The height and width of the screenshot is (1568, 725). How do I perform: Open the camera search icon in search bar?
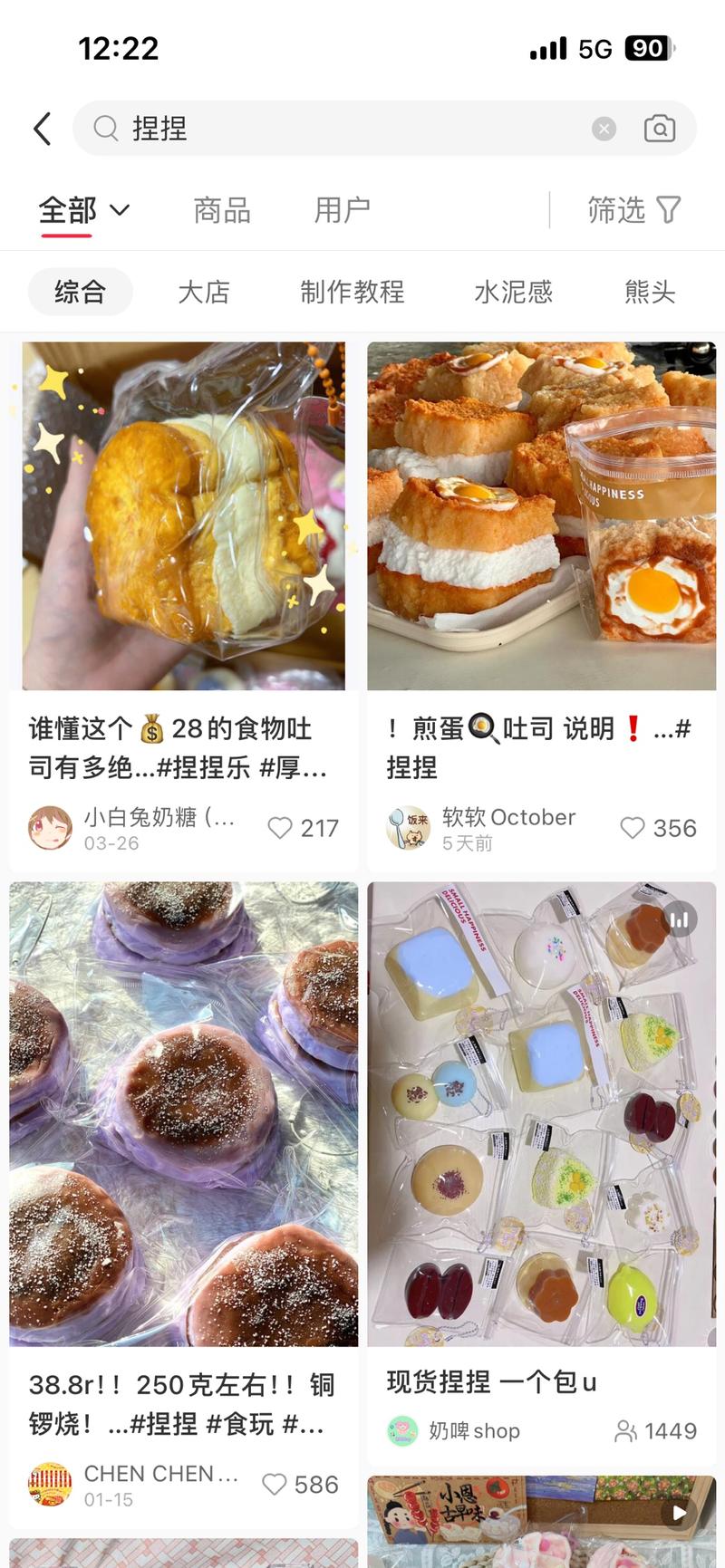661,129
